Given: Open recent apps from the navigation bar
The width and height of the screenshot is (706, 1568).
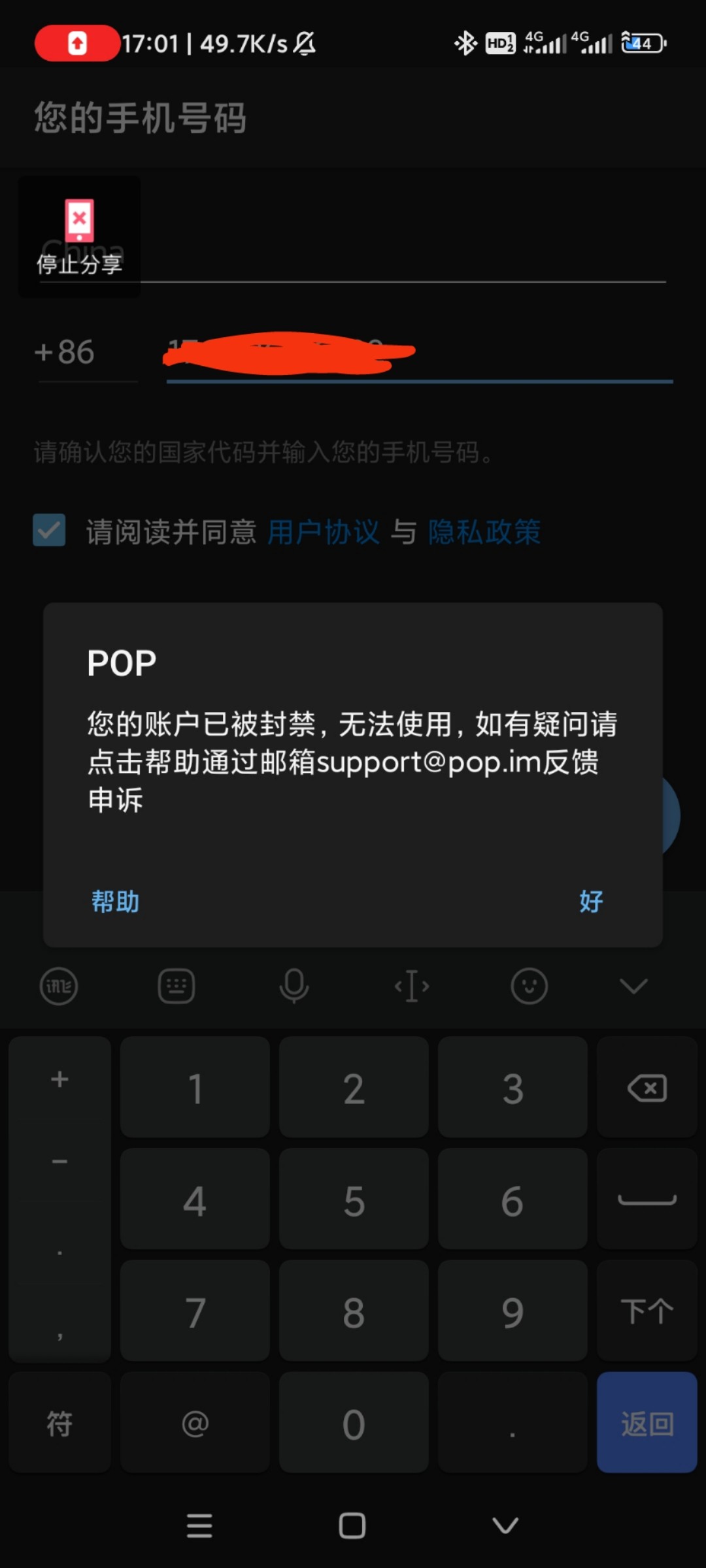Looking at the screenshot, I should point(199,1526).
